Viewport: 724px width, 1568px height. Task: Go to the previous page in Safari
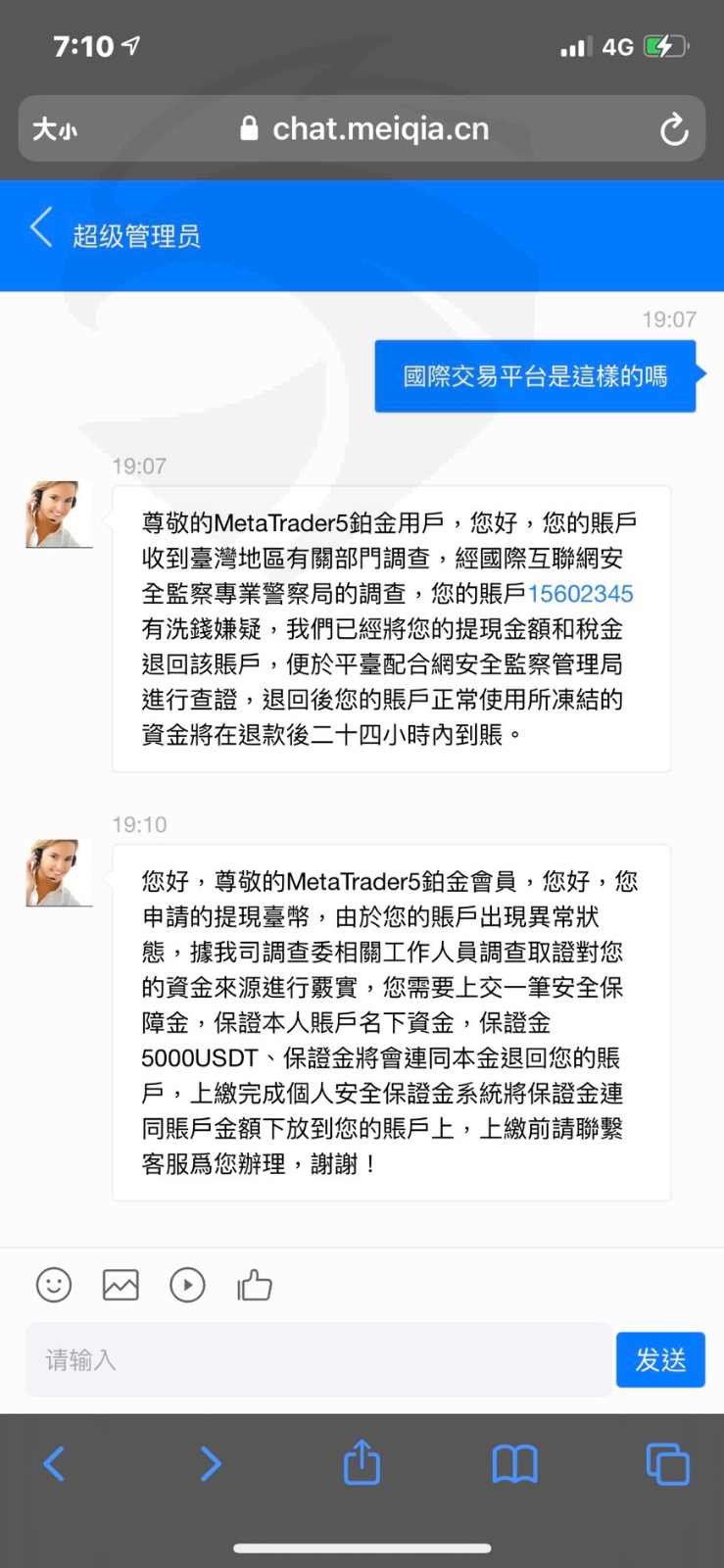point(54,1464)
